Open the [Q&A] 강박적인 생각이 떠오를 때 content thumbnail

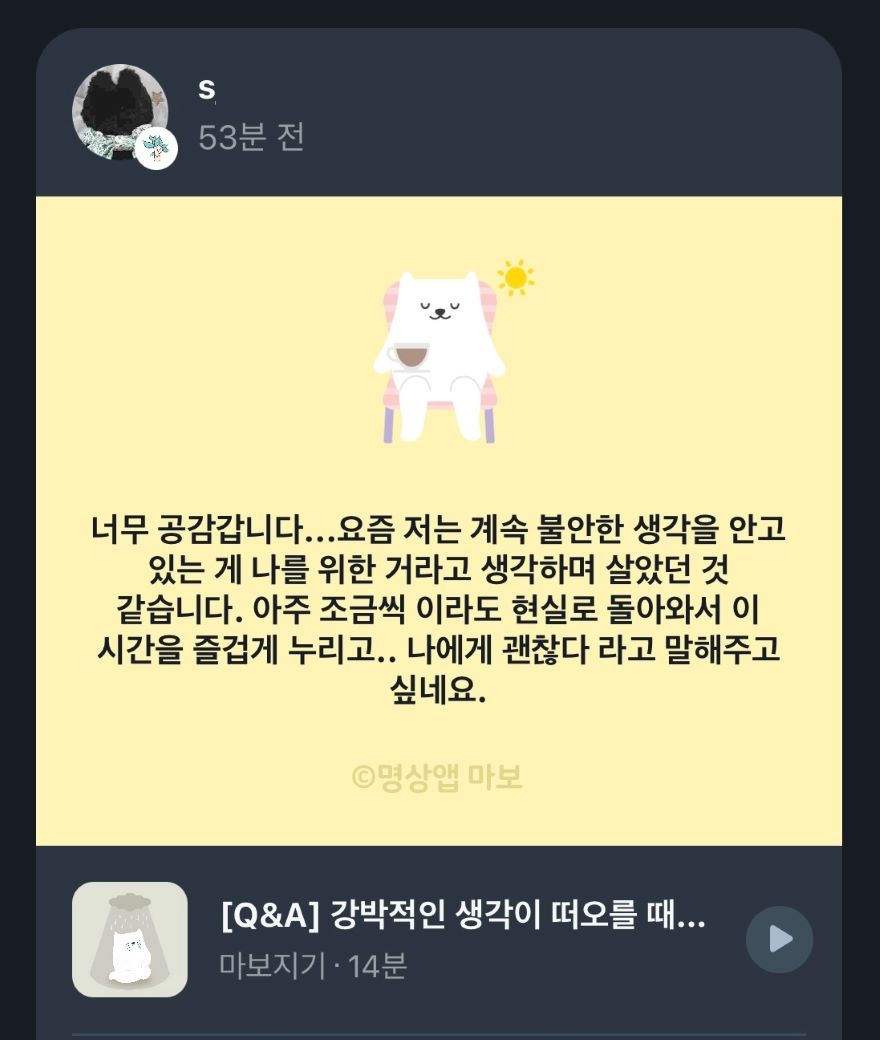click(x=130, y=939)
